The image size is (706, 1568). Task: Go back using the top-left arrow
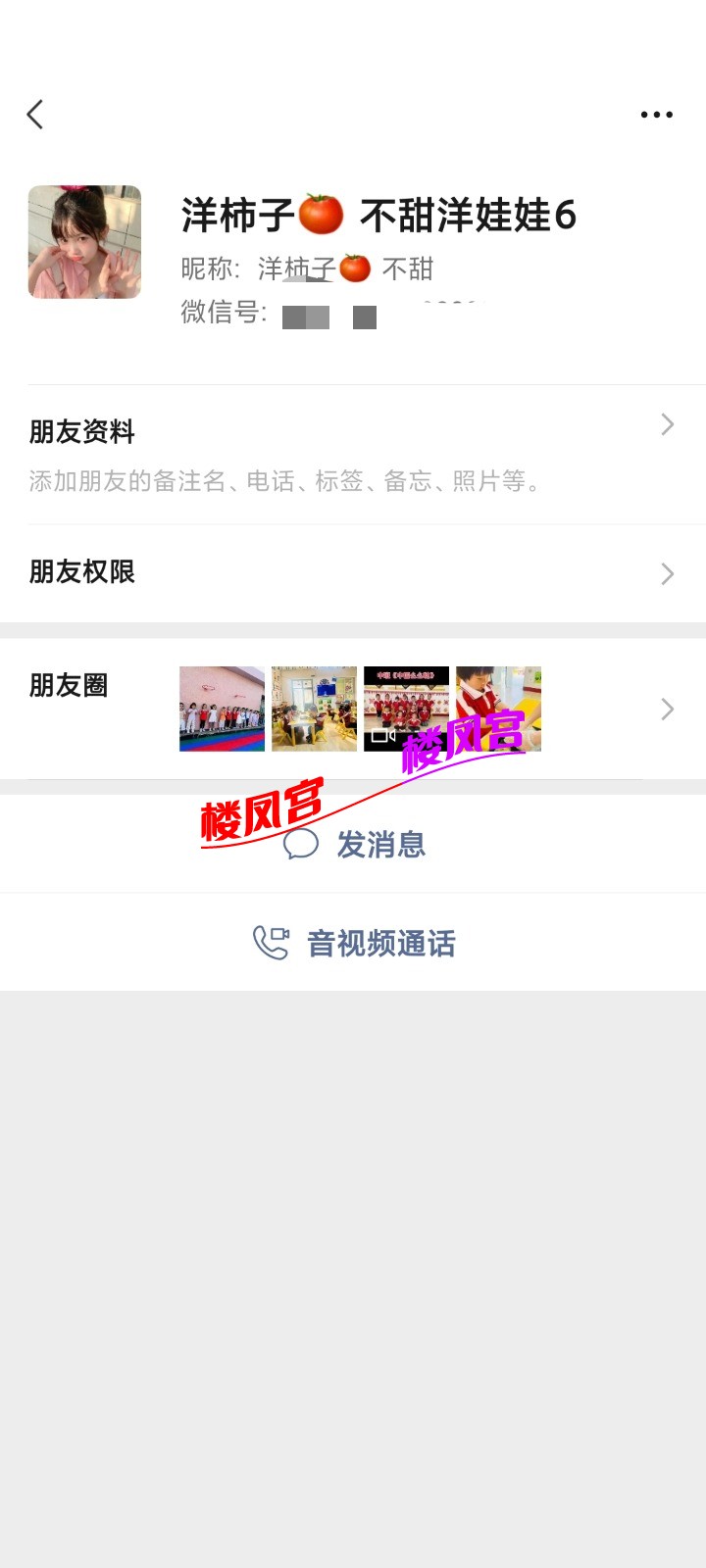pos(35,115)
